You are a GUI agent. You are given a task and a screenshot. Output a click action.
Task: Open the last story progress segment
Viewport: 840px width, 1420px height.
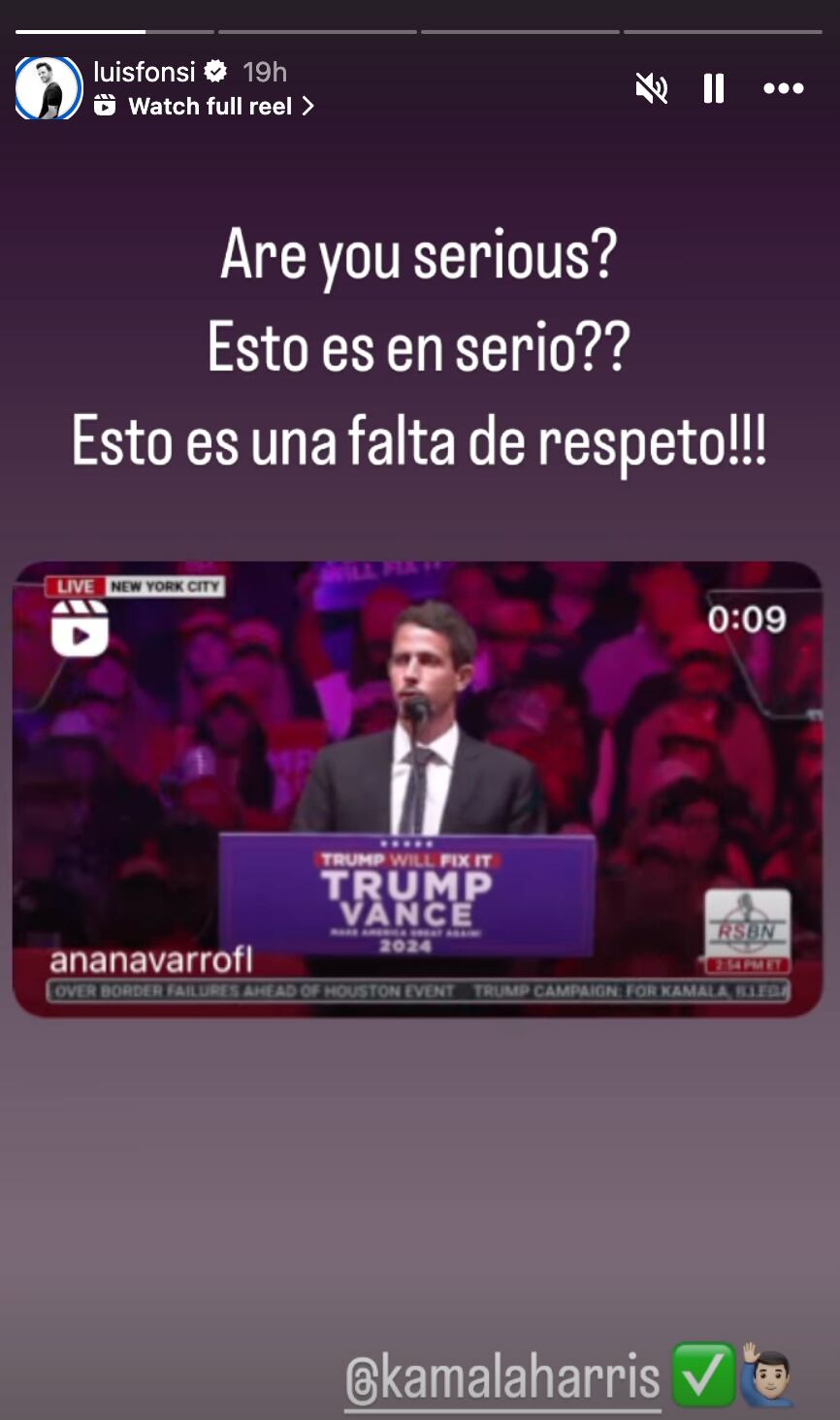click(x=723, y=30)
